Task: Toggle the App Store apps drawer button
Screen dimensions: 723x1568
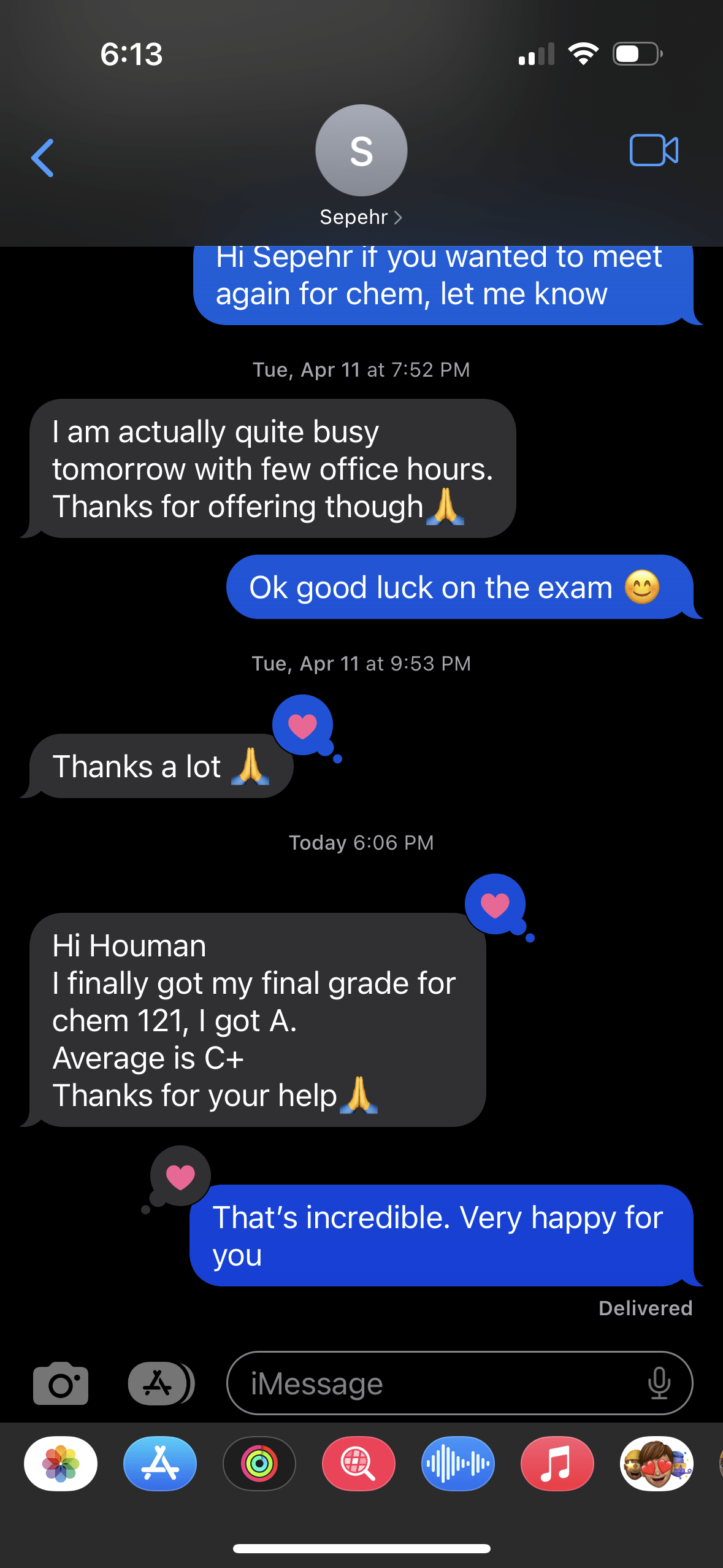Action: pos(161,1383)
